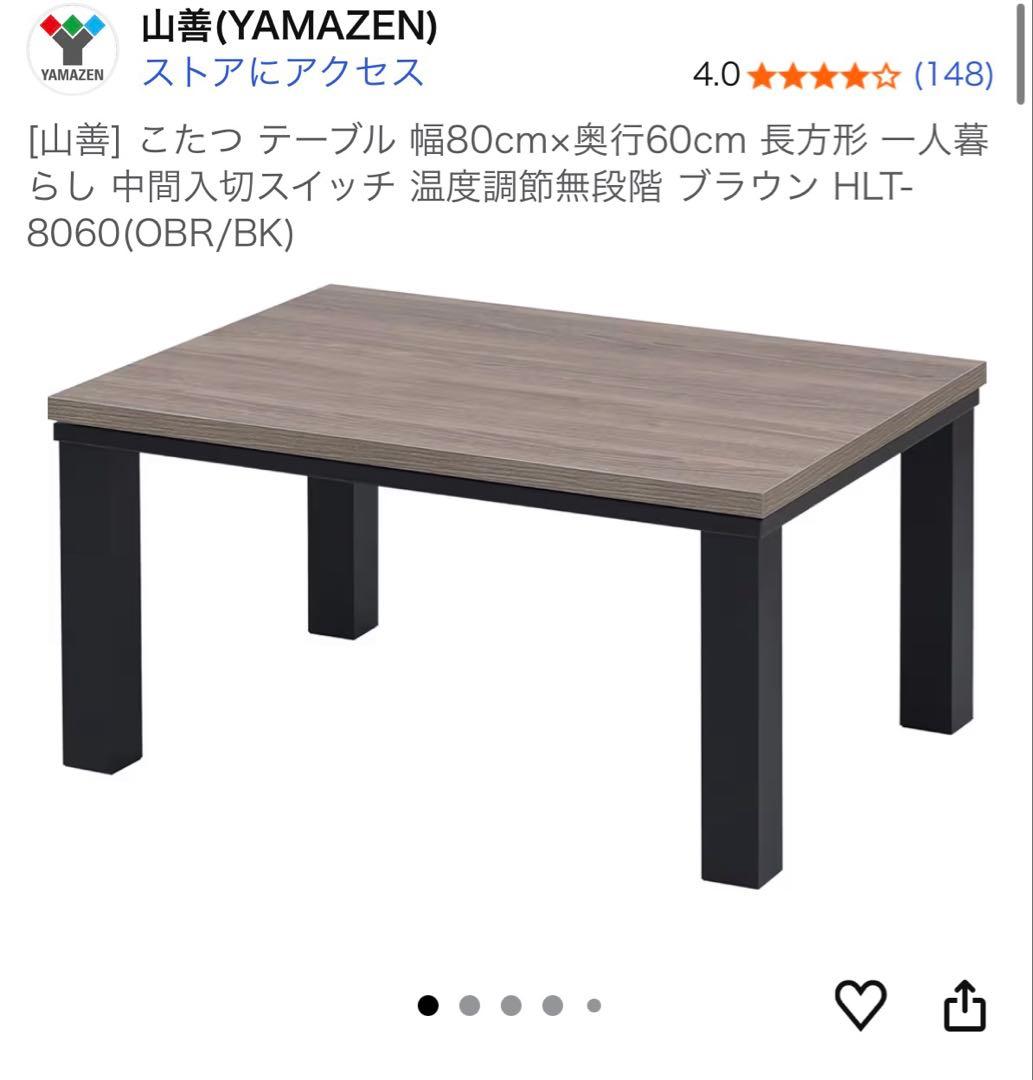Tap the 4.0 rating number
Image resolution: width=1033 pixels, height=1080 pixels.
(x=716, y=73)
